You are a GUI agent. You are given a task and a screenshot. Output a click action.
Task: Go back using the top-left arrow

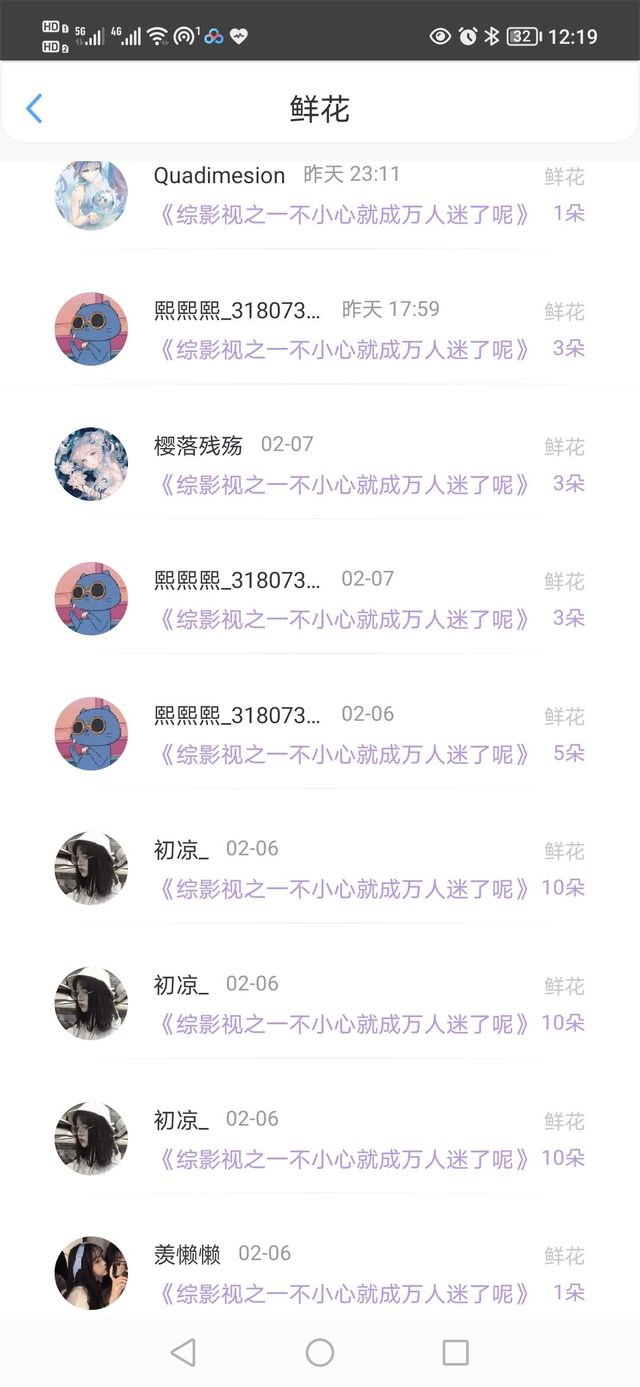[x=34, y=108]
